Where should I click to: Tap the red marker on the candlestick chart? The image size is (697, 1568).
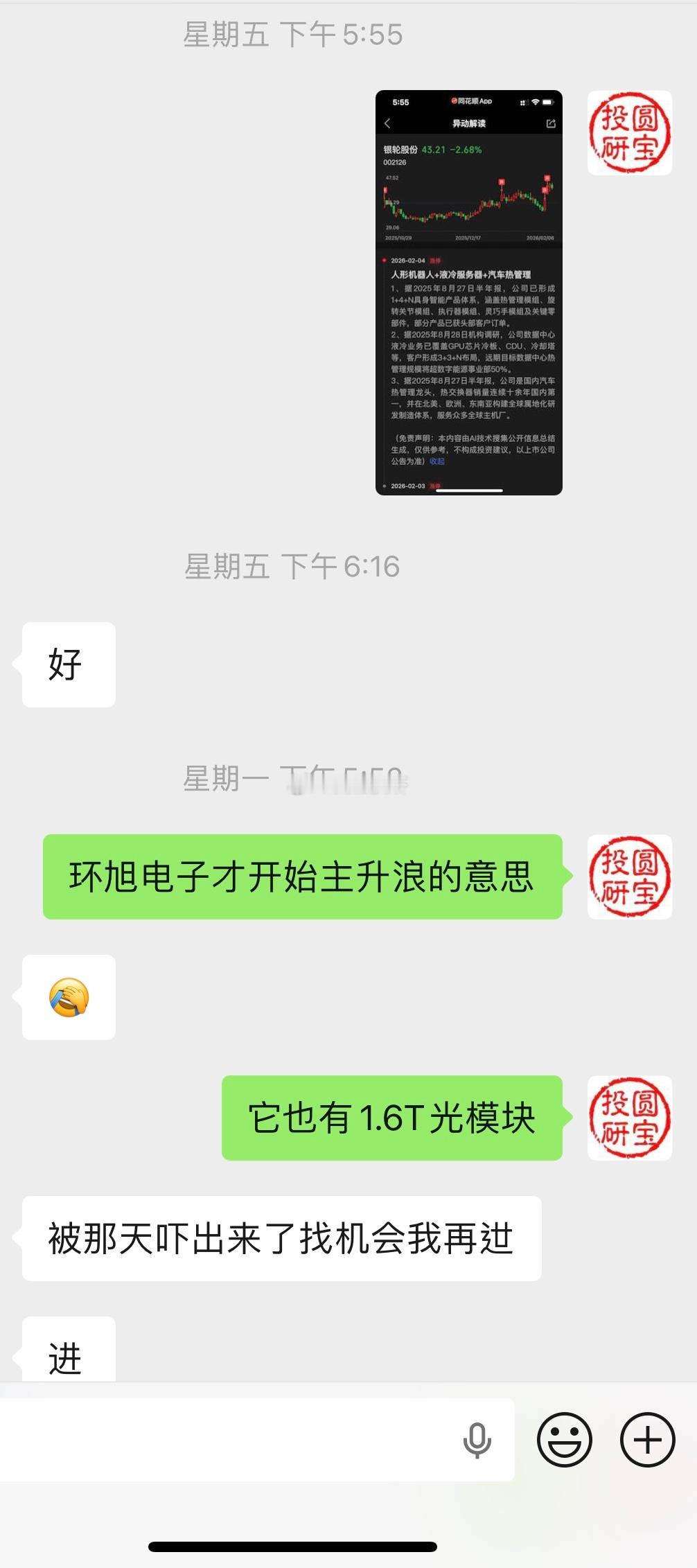coord(502,182)
